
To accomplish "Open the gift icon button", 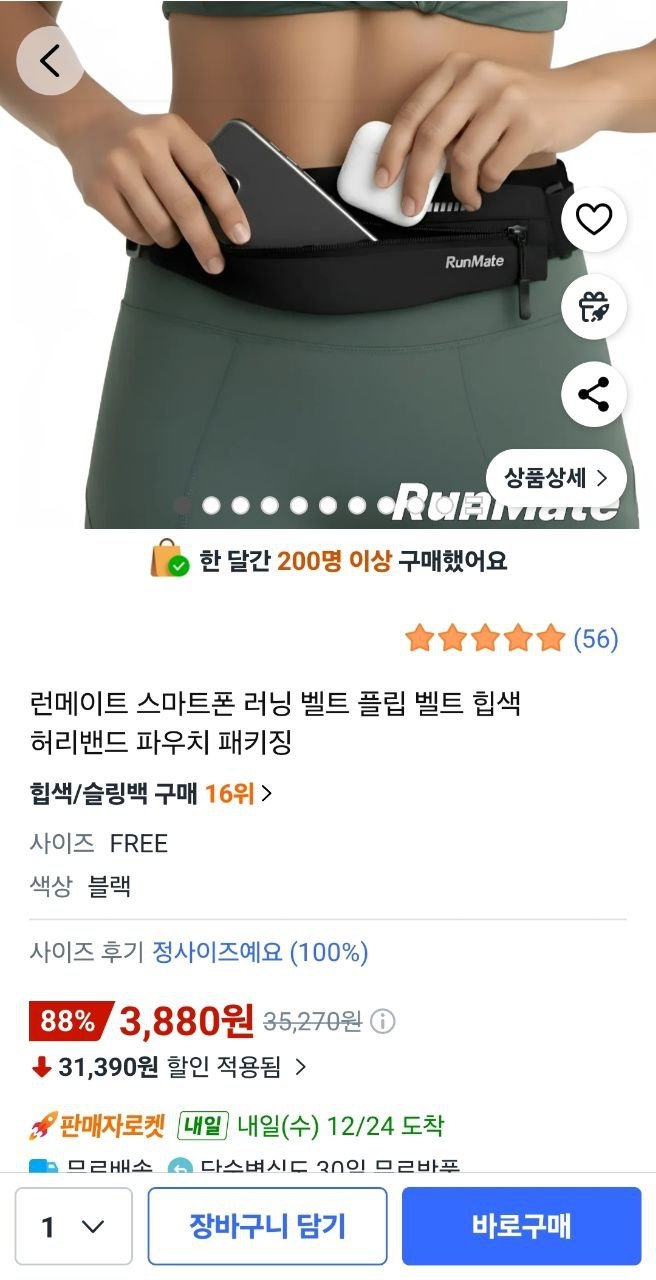I will click(x=594, y=306).
